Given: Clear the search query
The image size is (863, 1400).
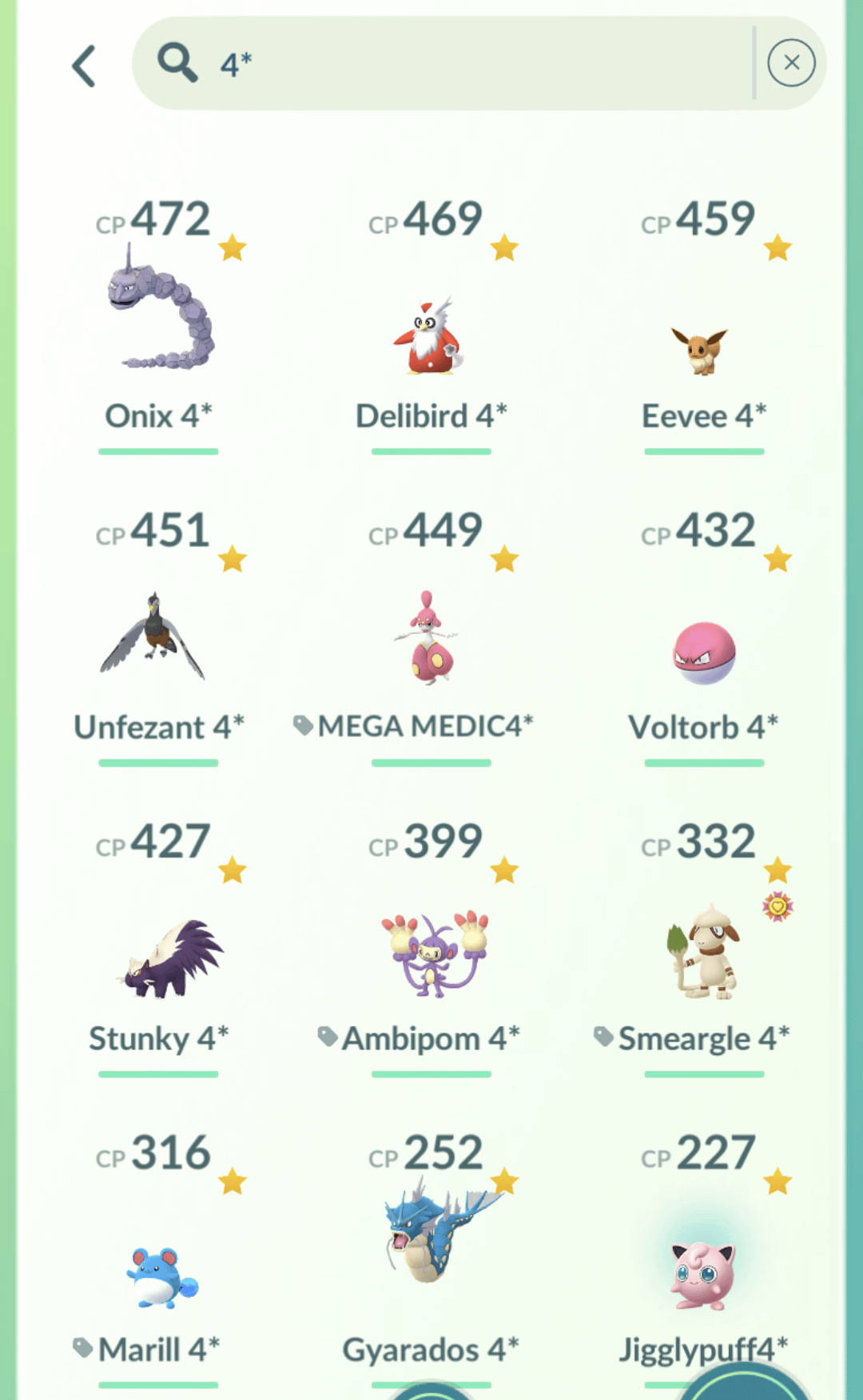Looking at the screenshot, I should (791, 63).
